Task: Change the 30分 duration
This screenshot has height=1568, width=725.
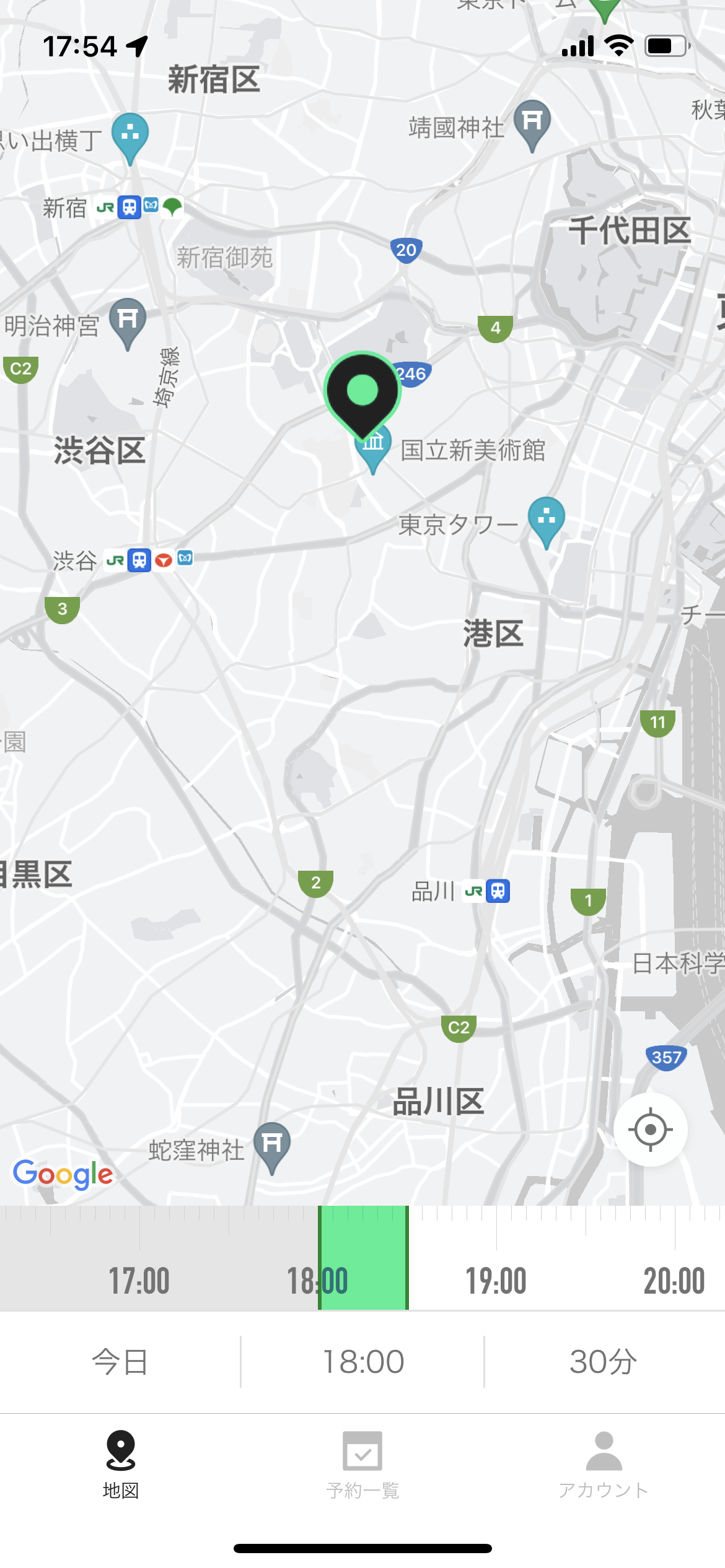Action: (x=604, y=1362)
